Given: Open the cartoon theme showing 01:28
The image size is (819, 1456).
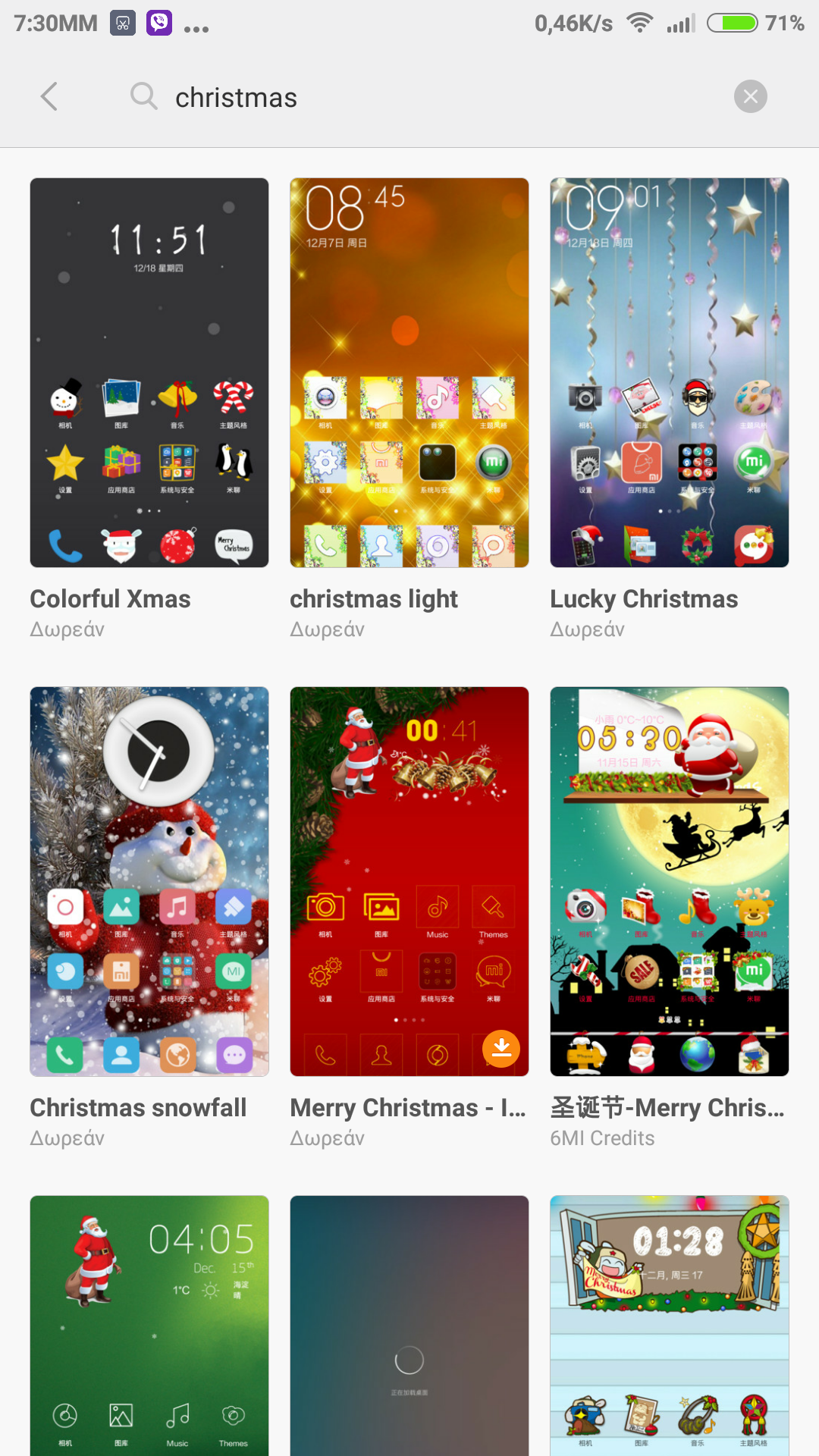Looking at the screenshot, I should tap(670, 1326).
